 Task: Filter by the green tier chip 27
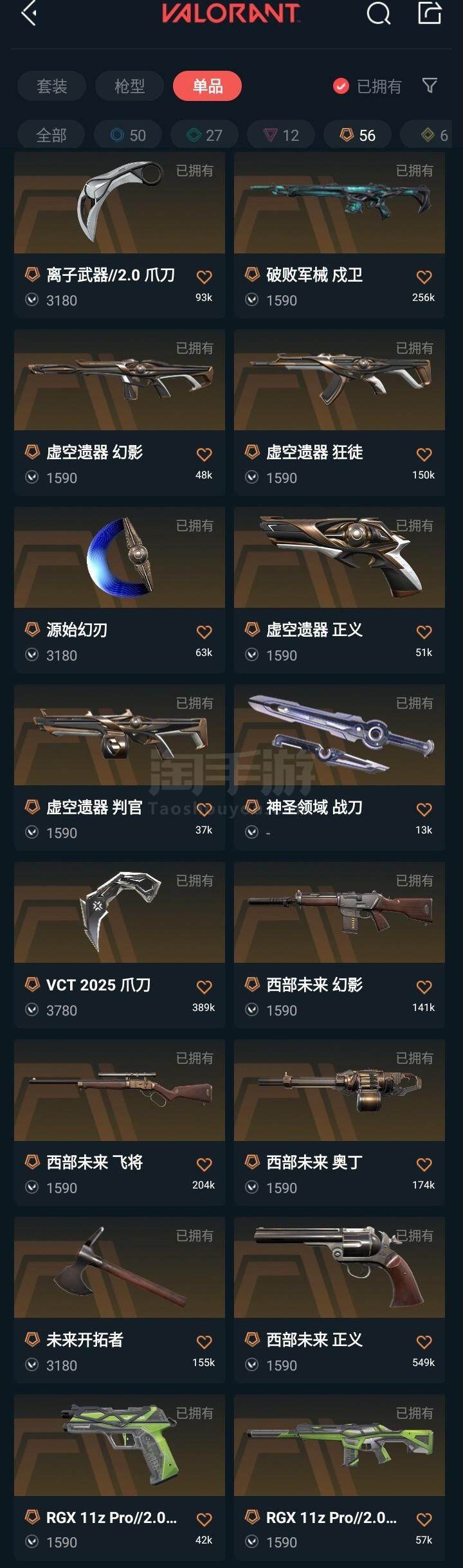pyautogui.click(x=204, y=135)
